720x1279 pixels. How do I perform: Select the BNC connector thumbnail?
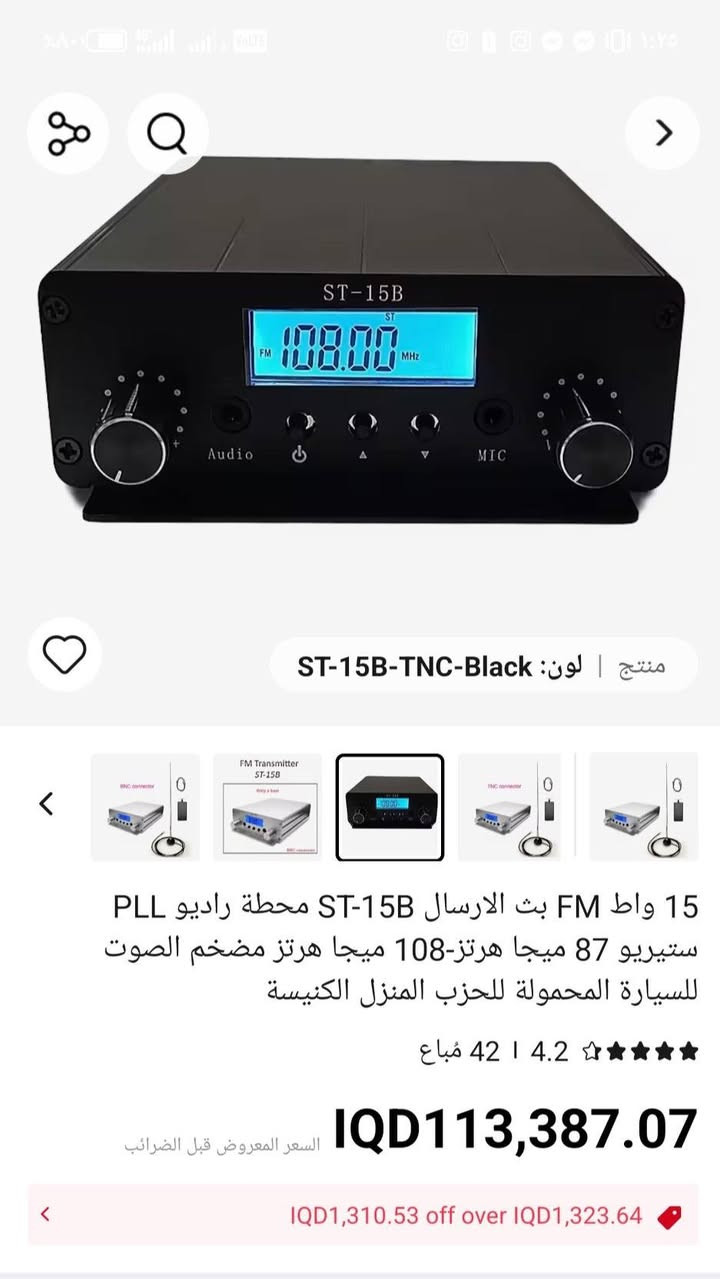pos(145,807)
